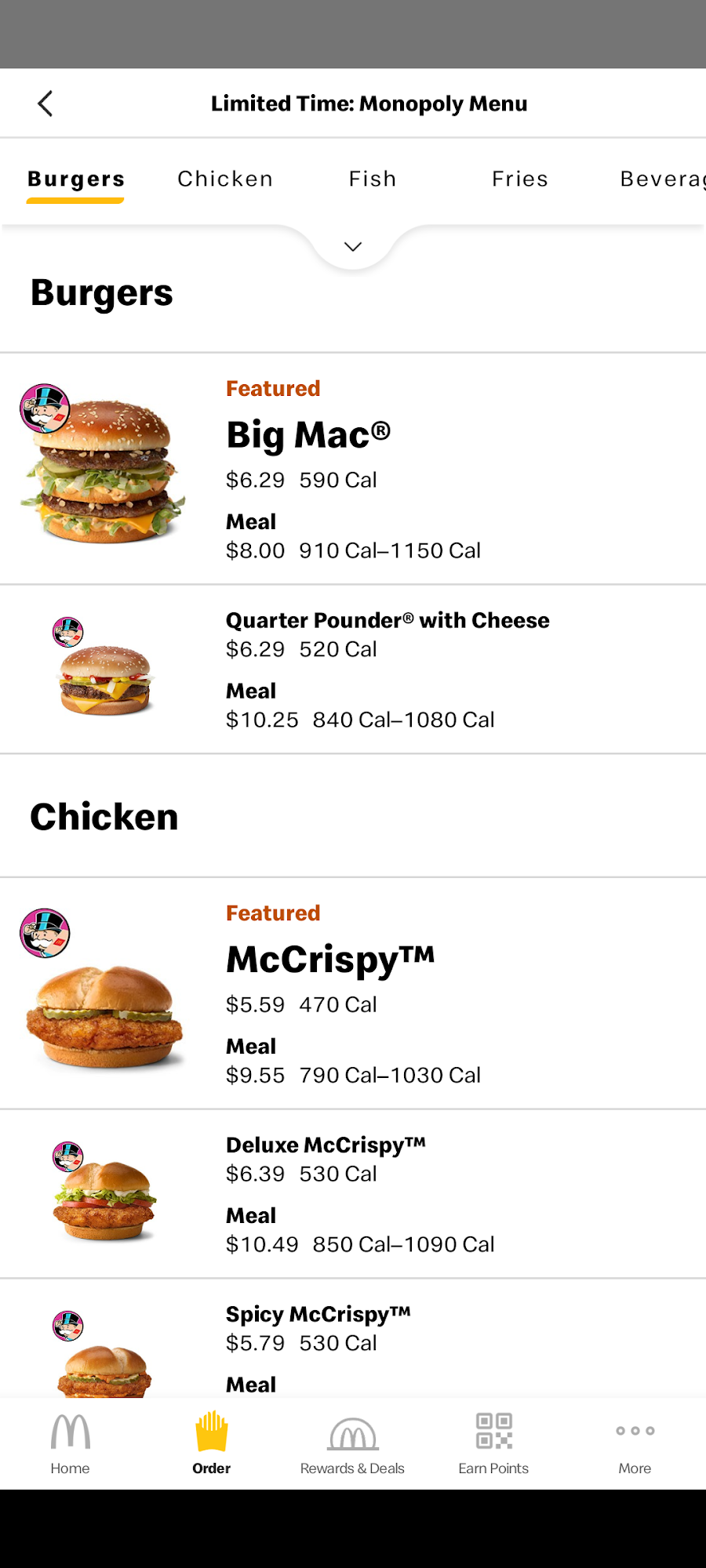Open the Big Mac item
Screen dimensions: 706x1568
click(308, 436)
